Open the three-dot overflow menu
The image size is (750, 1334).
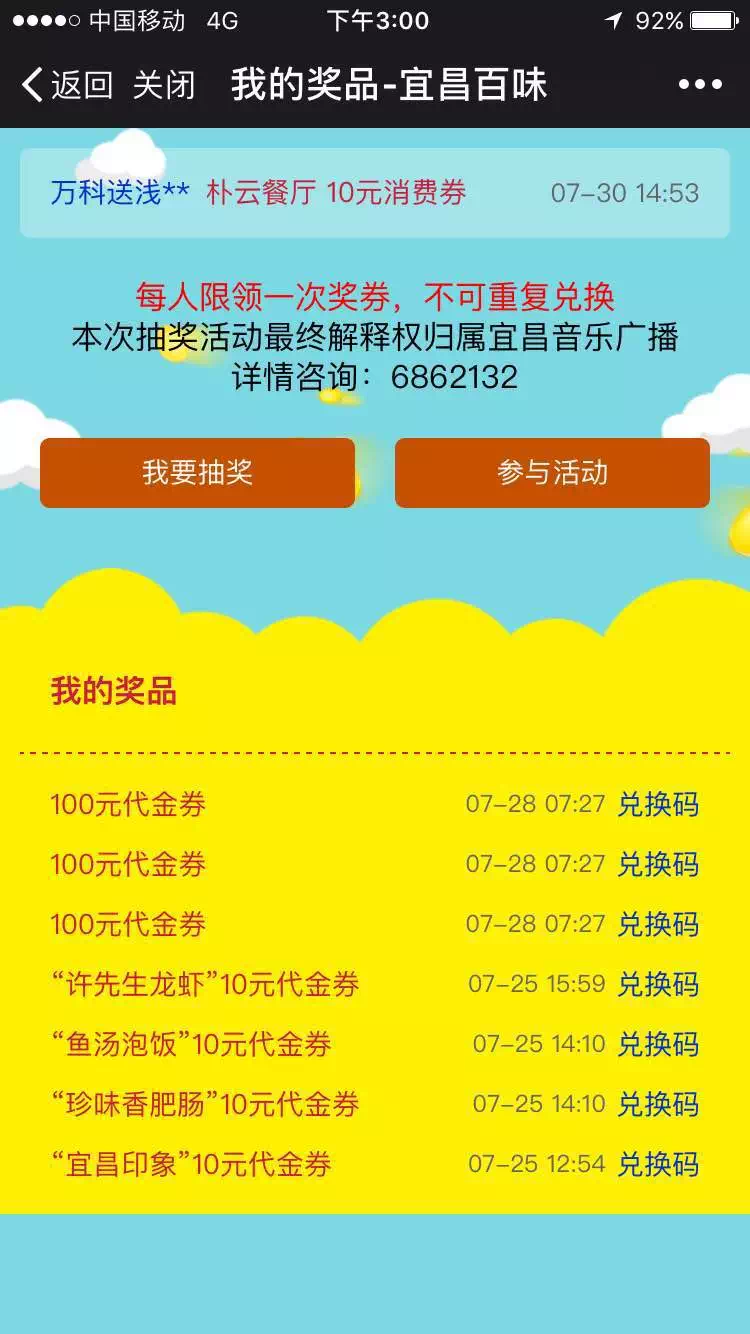[x=700, y=85]
